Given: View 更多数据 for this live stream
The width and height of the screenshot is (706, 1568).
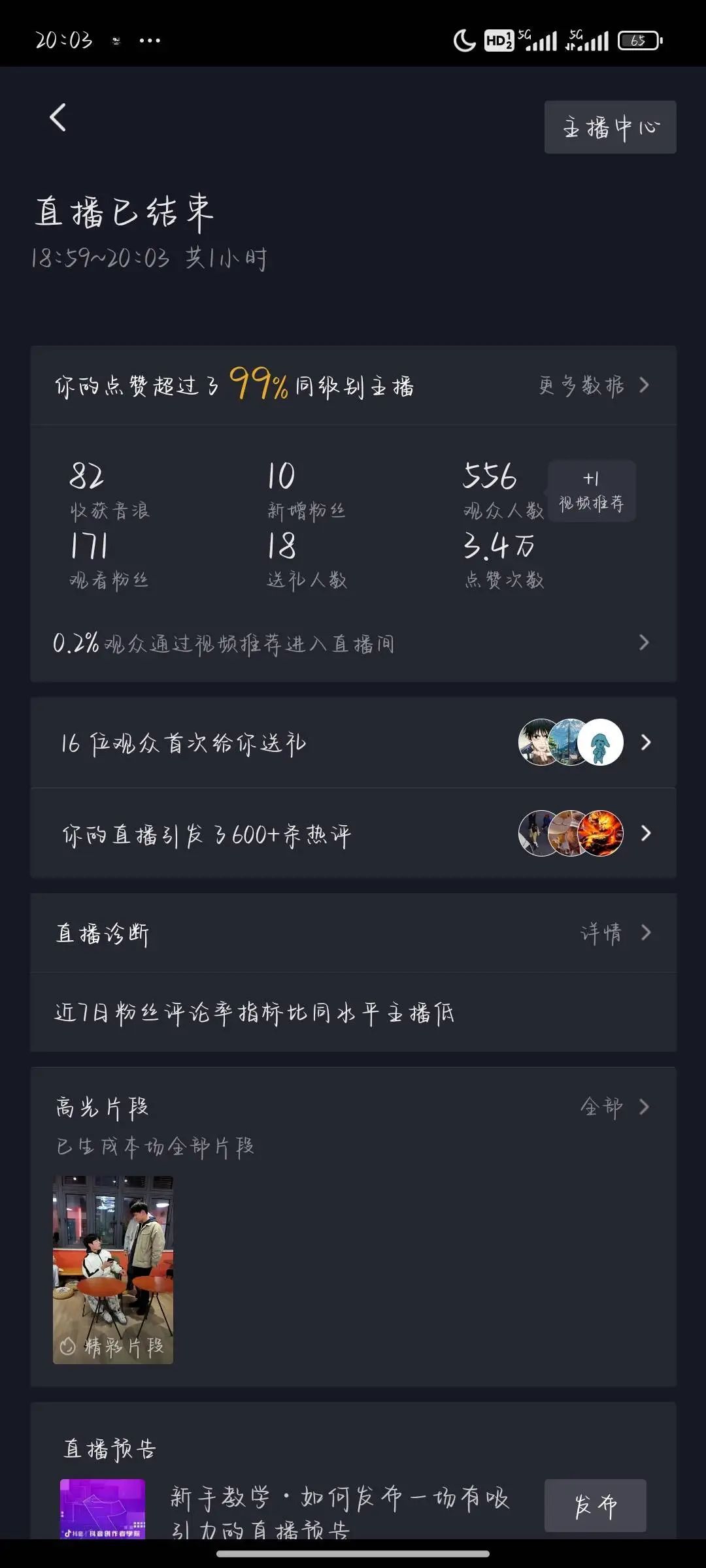Looking at the screenshot, I should click(x=594, y=385).
